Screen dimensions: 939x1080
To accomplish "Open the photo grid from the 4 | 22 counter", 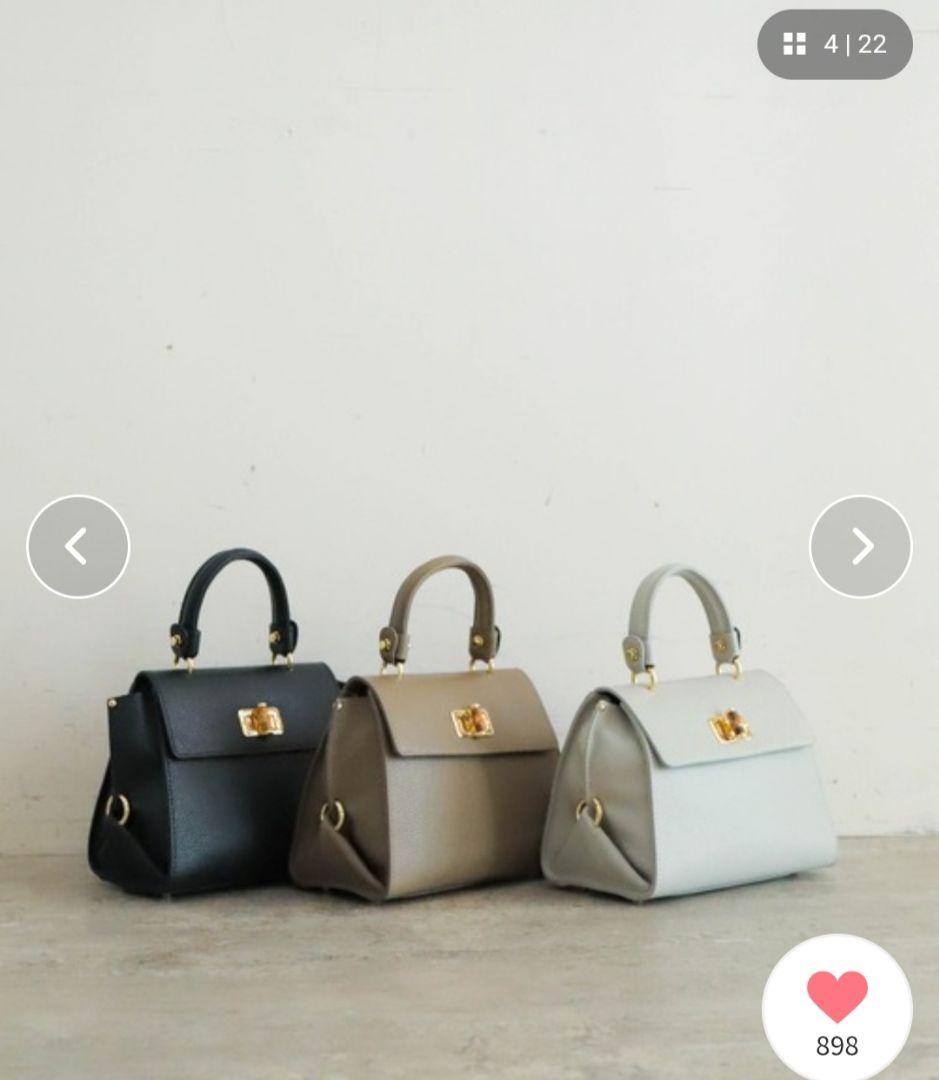I will [835, 44].
